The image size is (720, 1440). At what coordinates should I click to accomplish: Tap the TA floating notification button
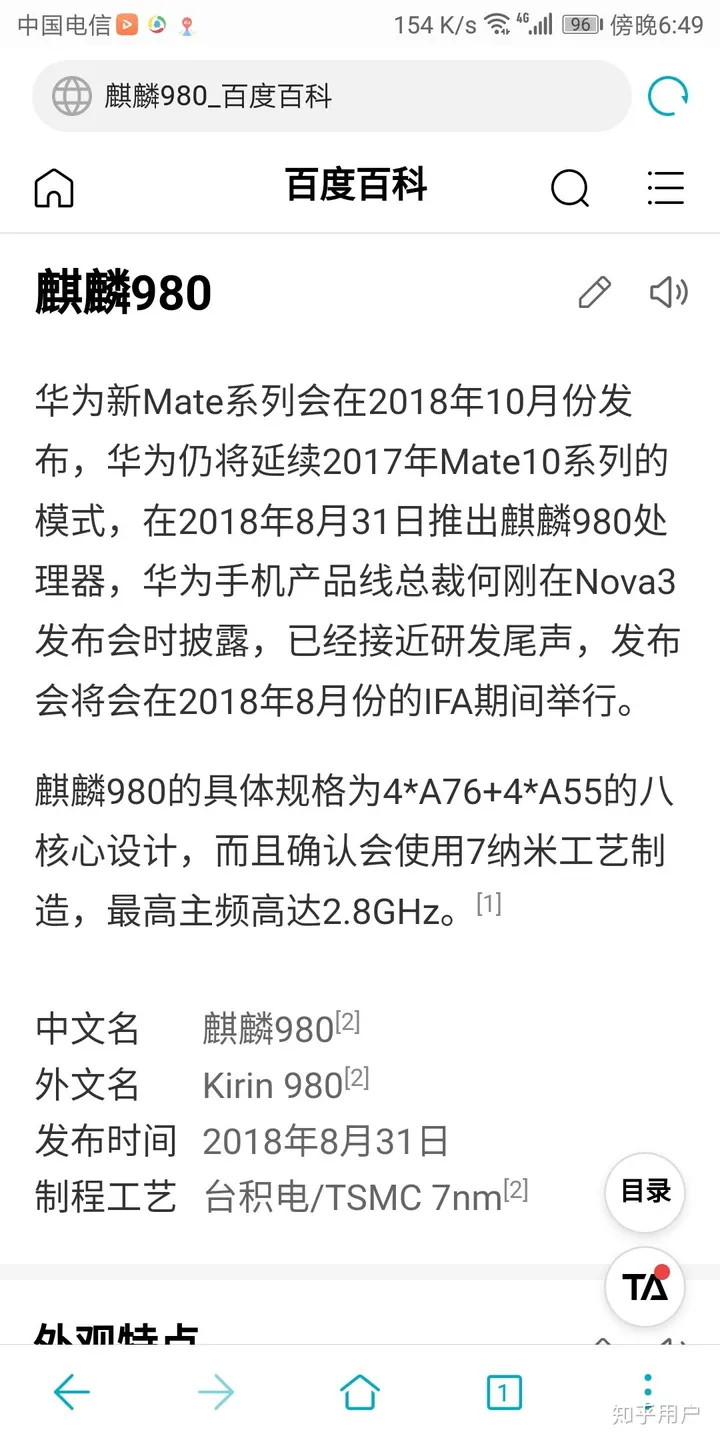644,1287
